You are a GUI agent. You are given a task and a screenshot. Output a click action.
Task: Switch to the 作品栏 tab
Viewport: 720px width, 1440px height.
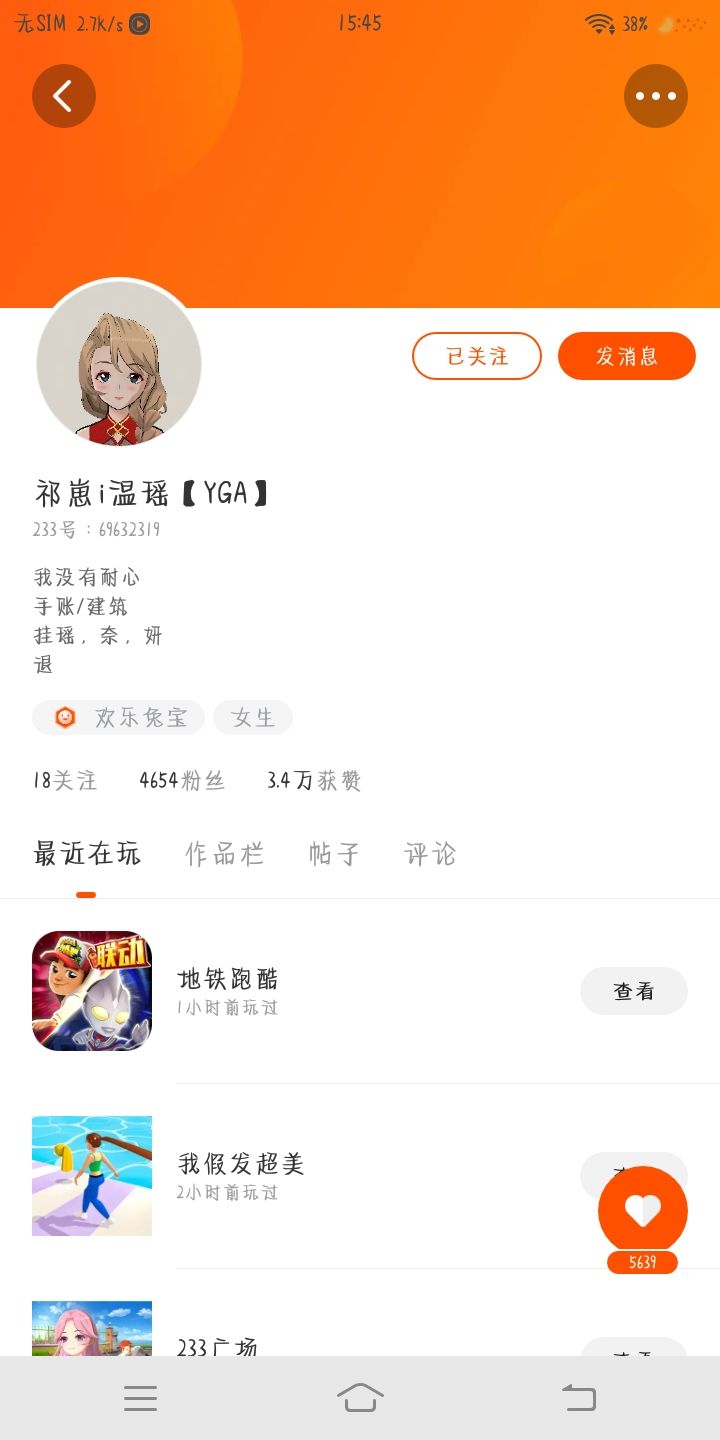pyautogui.click(x=225, y=854)
